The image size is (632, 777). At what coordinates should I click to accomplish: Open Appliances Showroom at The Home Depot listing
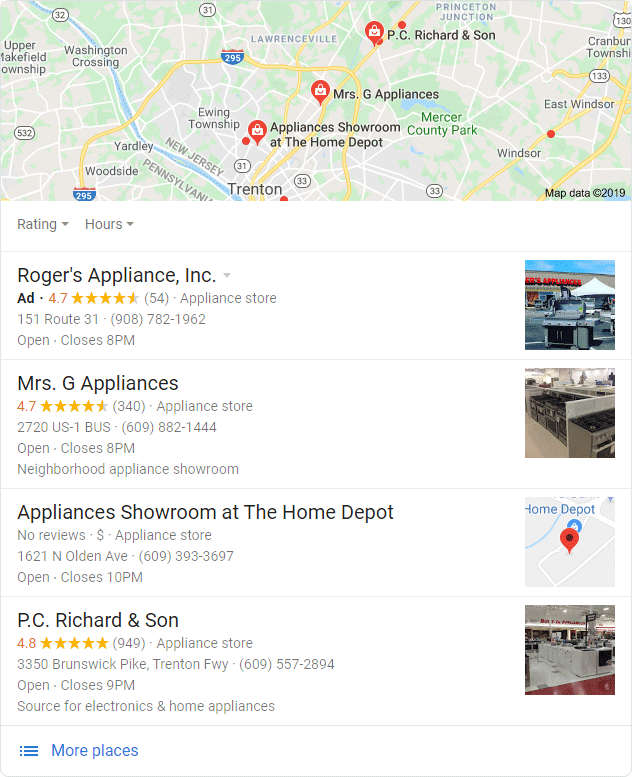tap(205, 512)
